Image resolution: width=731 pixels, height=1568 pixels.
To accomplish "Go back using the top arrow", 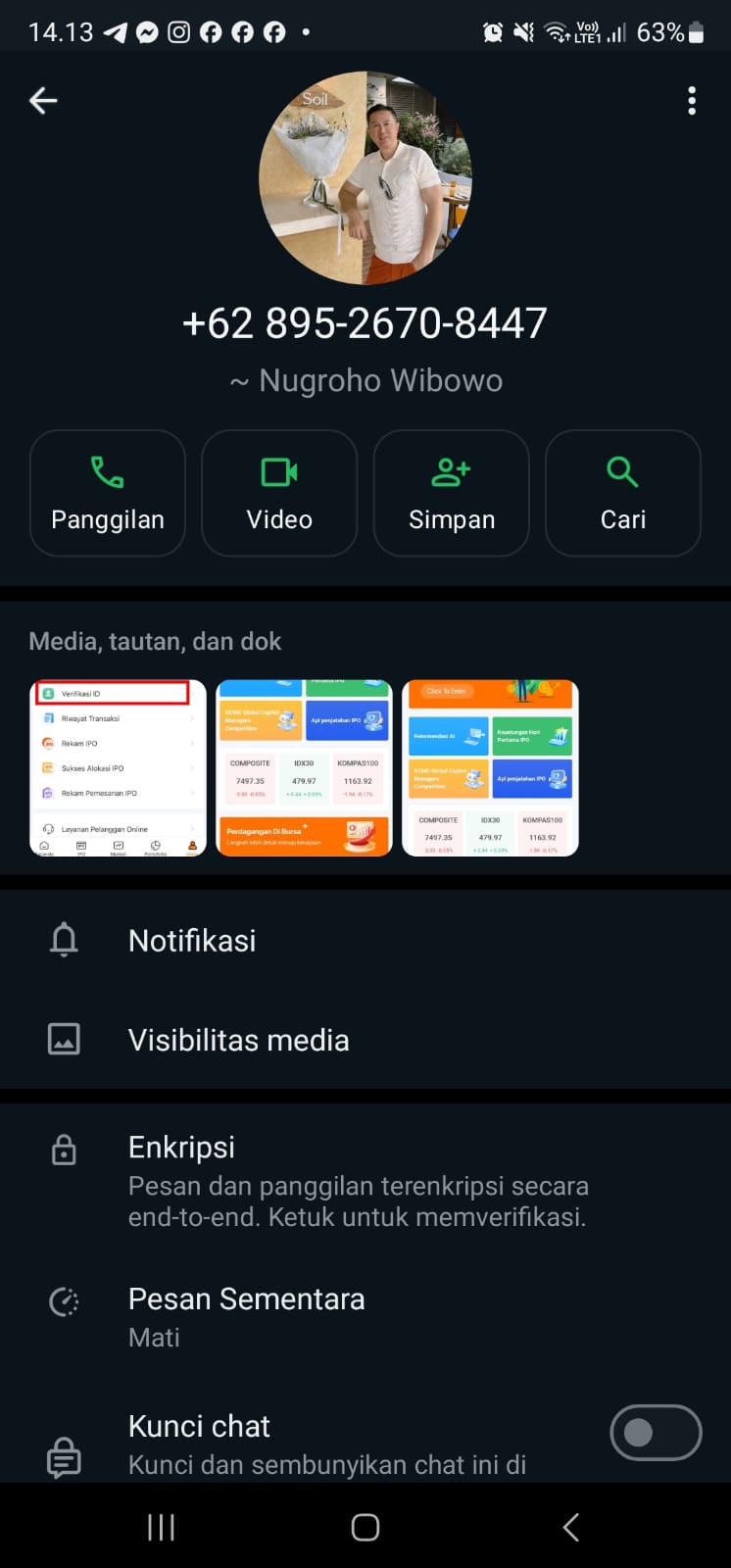I will [x=43, y=100].
